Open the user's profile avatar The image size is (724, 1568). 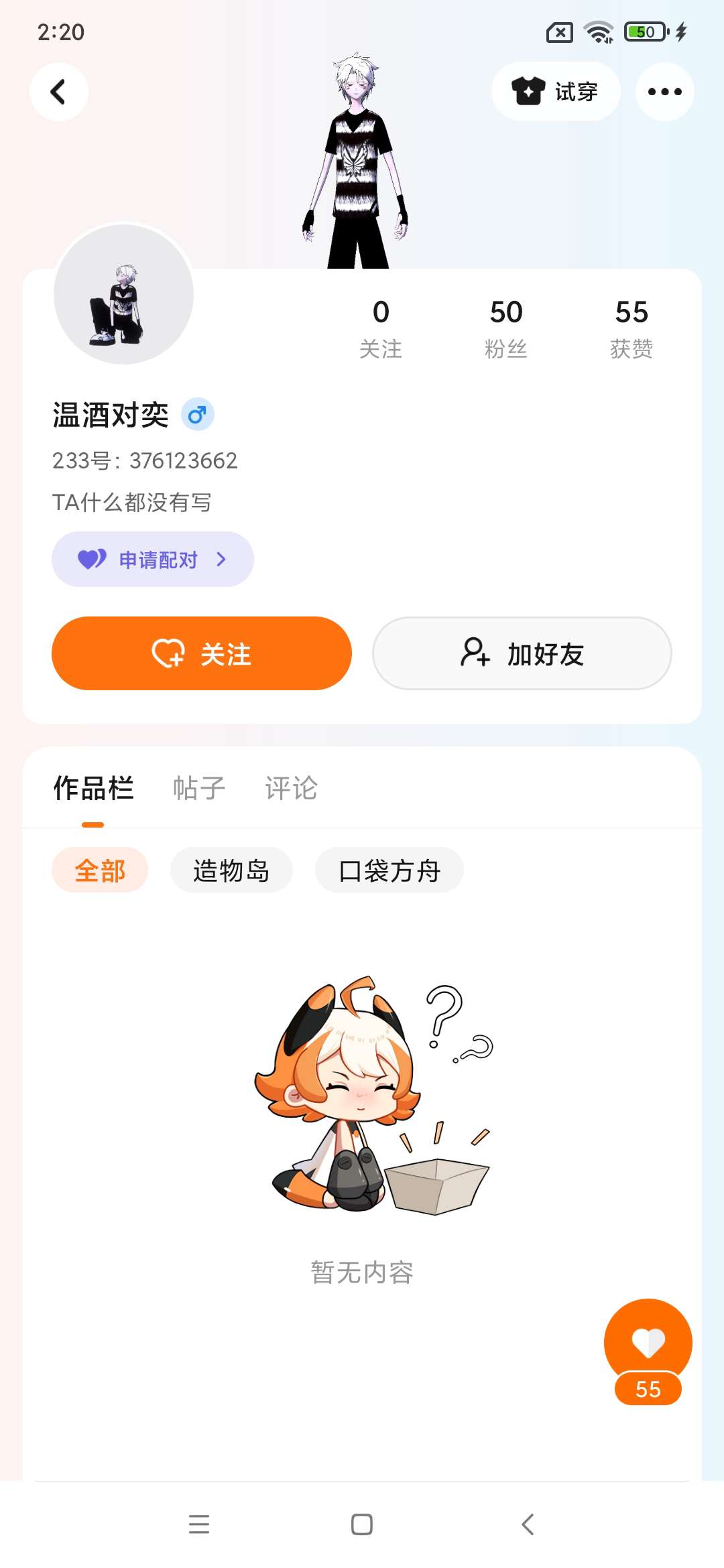(x=123, y=294)
